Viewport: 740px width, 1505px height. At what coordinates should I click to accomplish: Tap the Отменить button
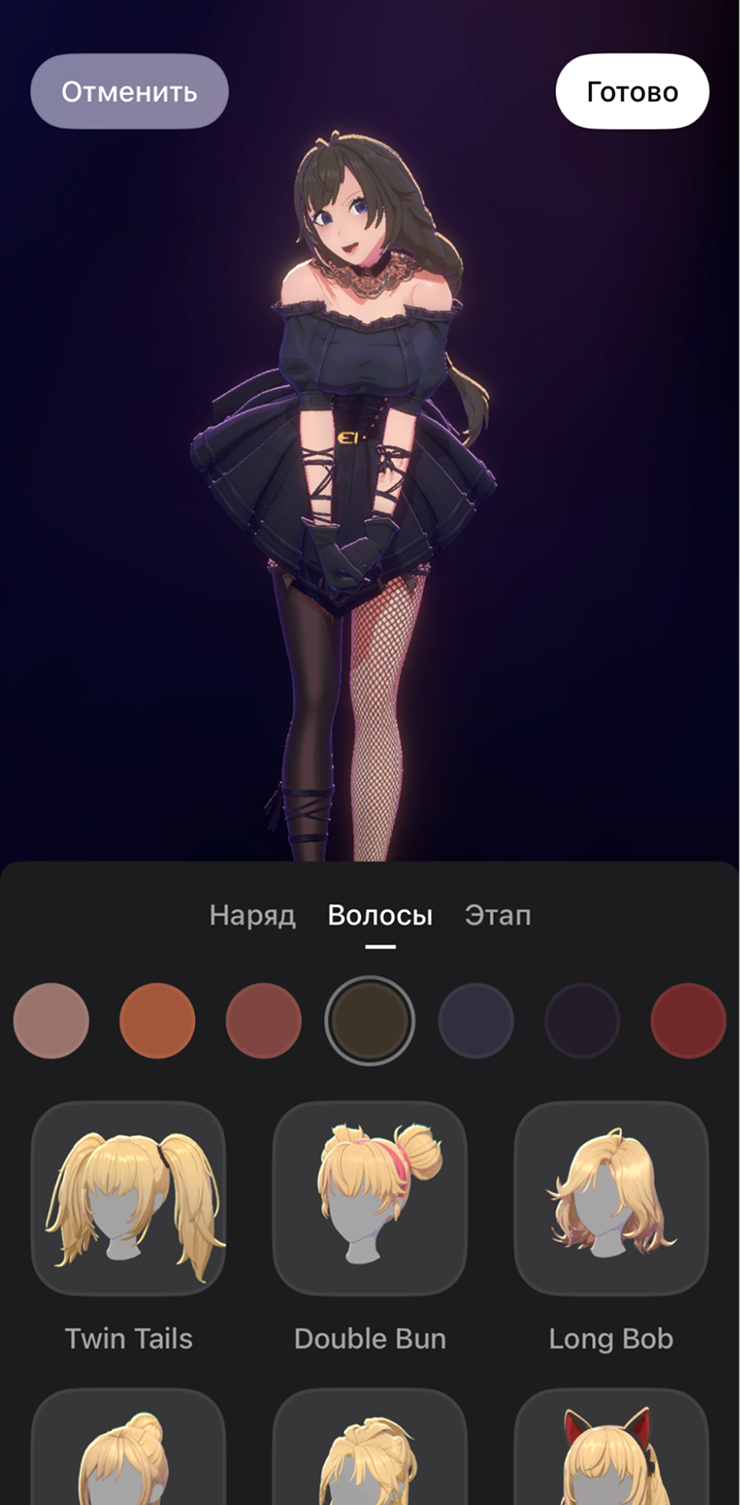(x=129, y=92)
